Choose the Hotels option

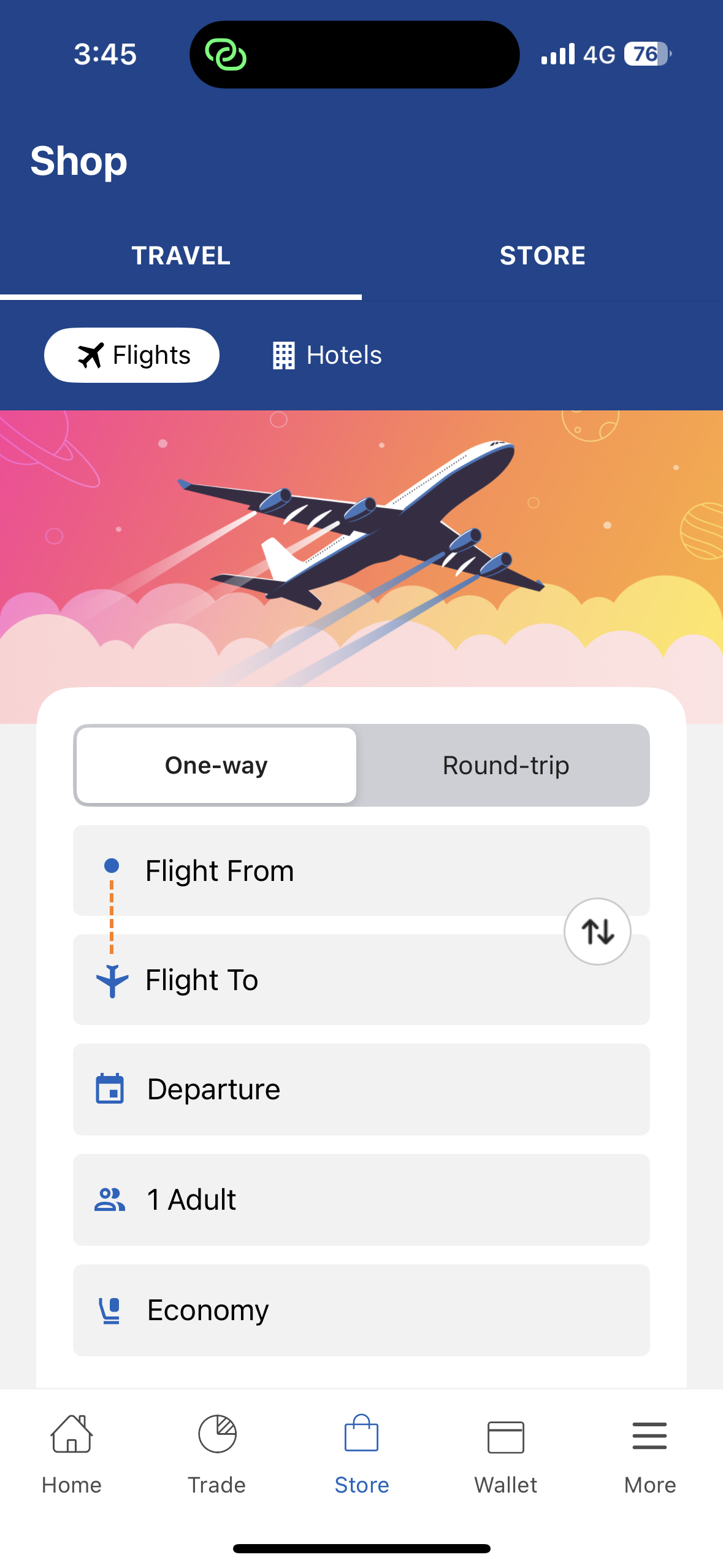tap(327, 355)
